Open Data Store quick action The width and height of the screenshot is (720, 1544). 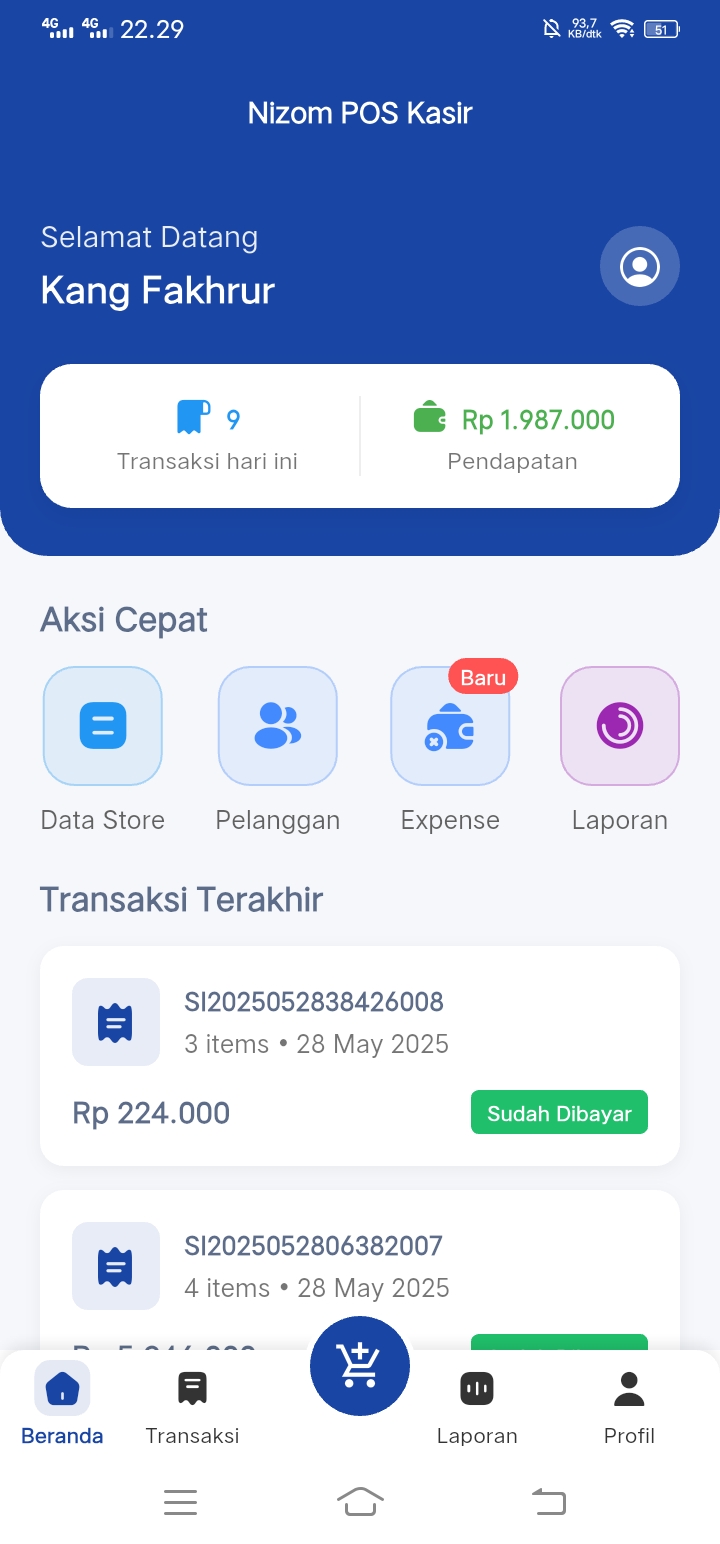coord(103,726)
